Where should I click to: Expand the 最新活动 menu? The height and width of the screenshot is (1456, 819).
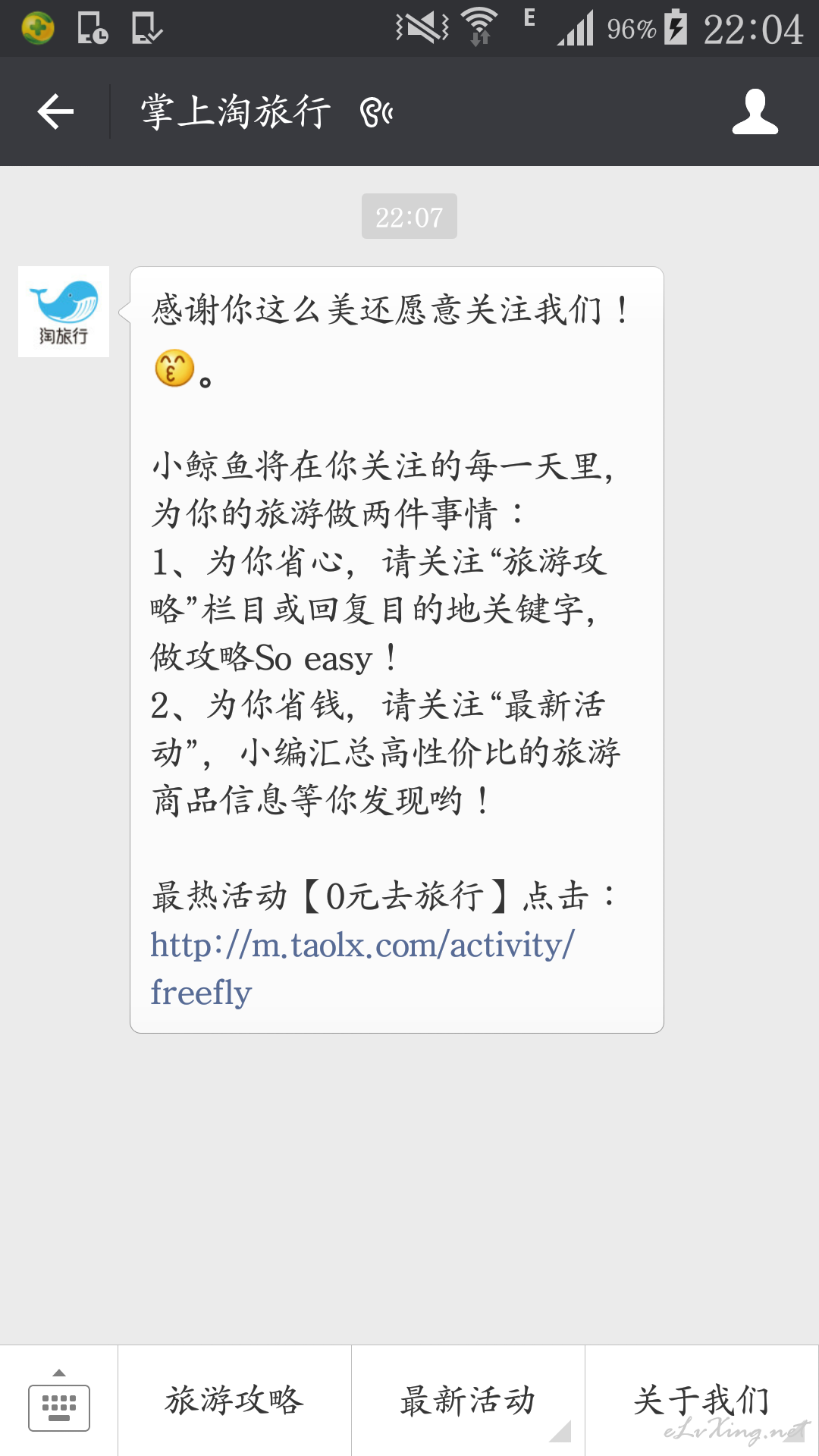click(x=468, y=1401)
